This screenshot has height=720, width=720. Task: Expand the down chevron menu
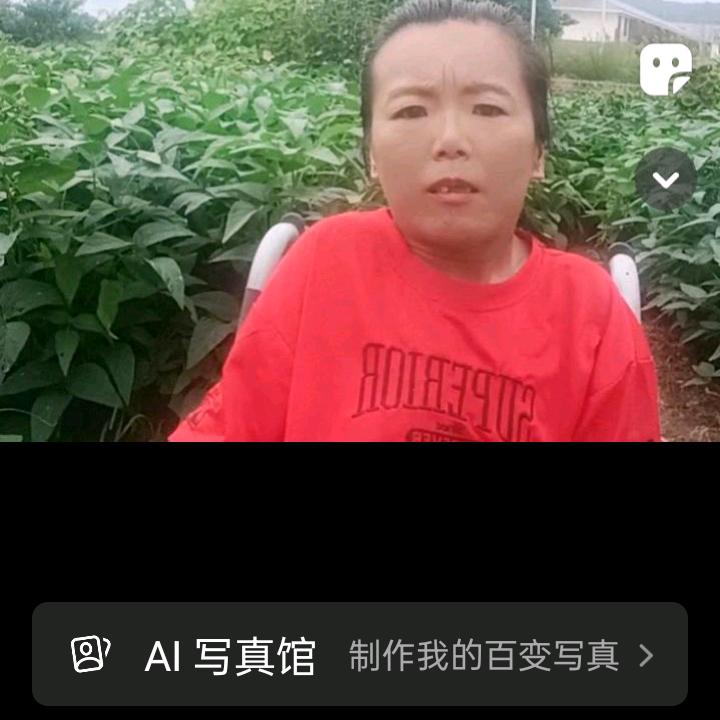665,180
